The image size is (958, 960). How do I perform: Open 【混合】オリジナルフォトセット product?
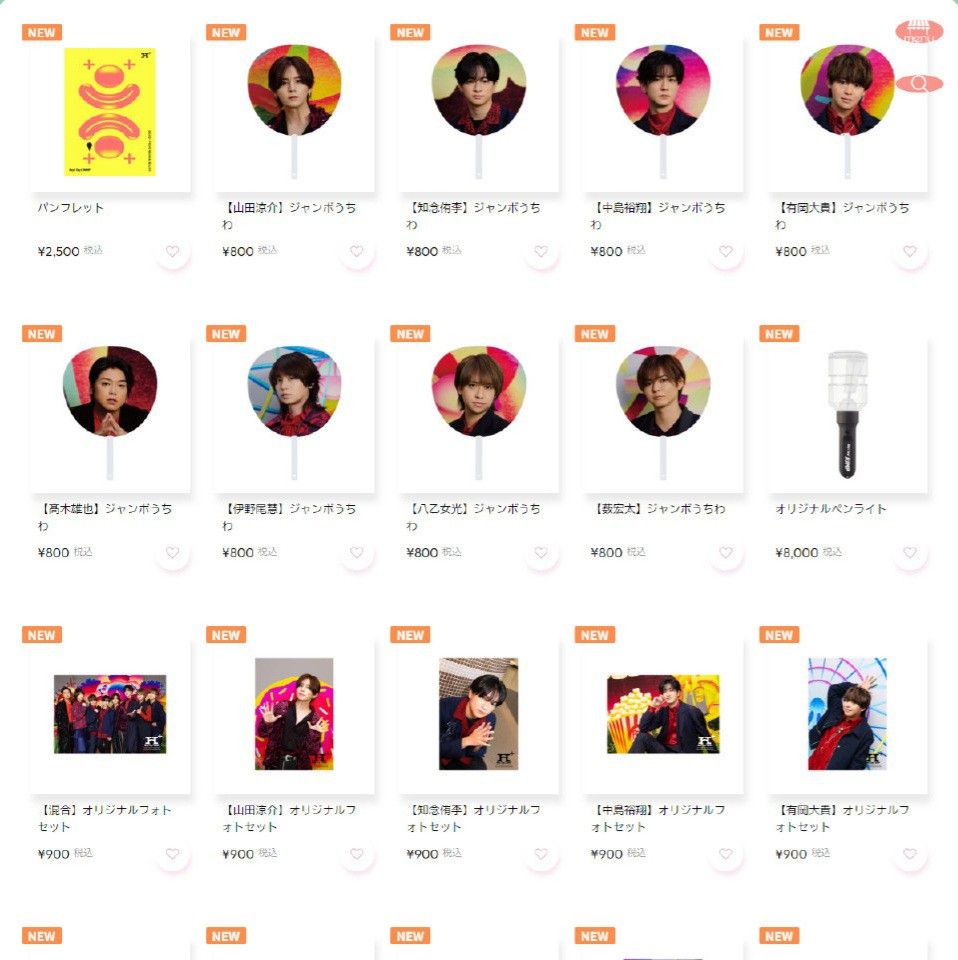coord(110,714)
